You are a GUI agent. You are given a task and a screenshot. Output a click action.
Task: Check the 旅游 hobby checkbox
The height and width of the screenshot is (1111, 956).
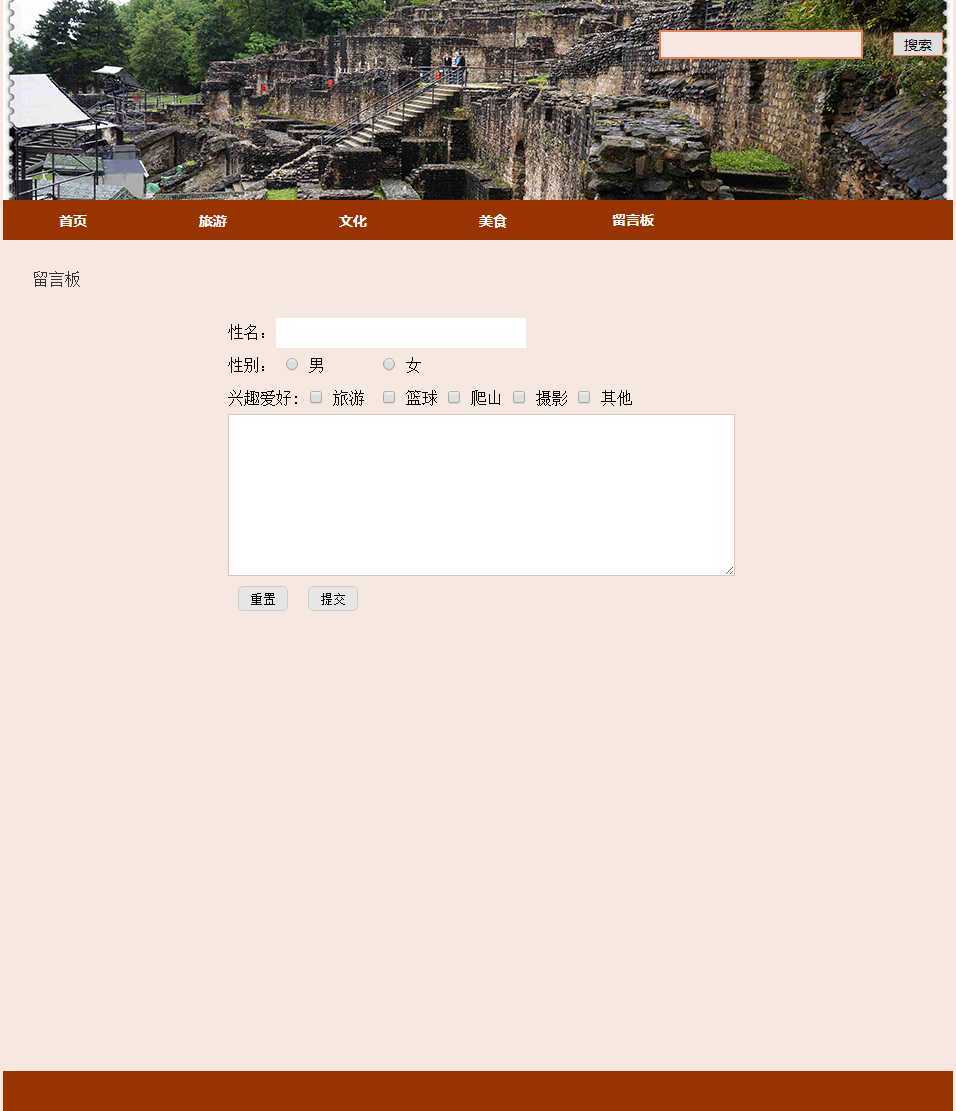pyautogui.click(x=316, y=397)
